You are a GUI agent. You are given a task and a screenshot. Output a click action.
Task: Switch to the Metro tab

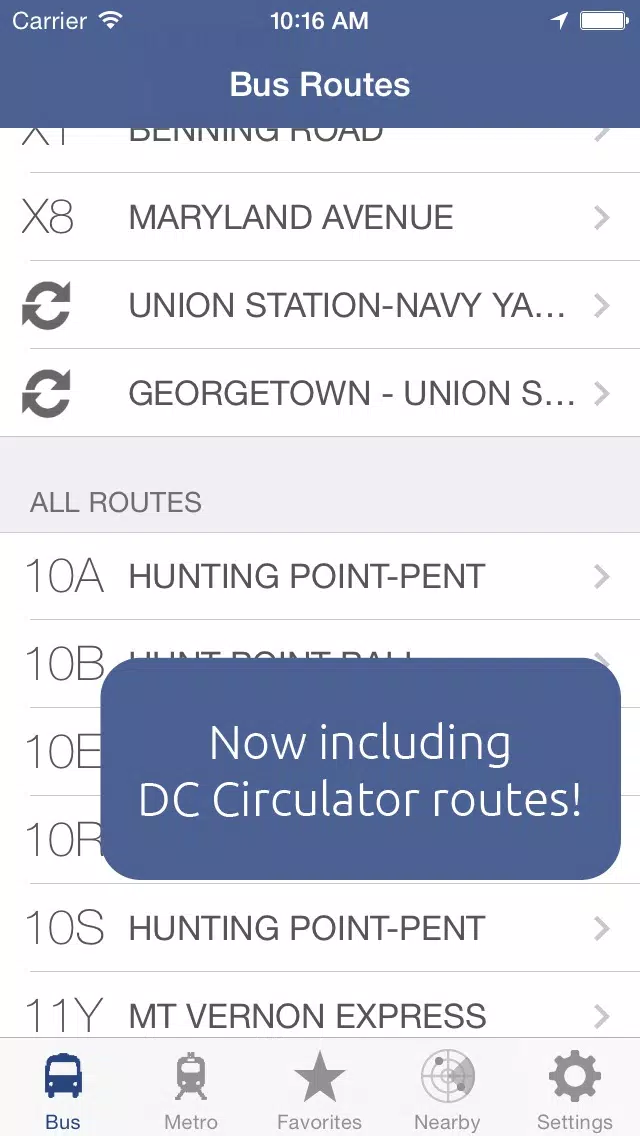click(x=191, y=1089)
